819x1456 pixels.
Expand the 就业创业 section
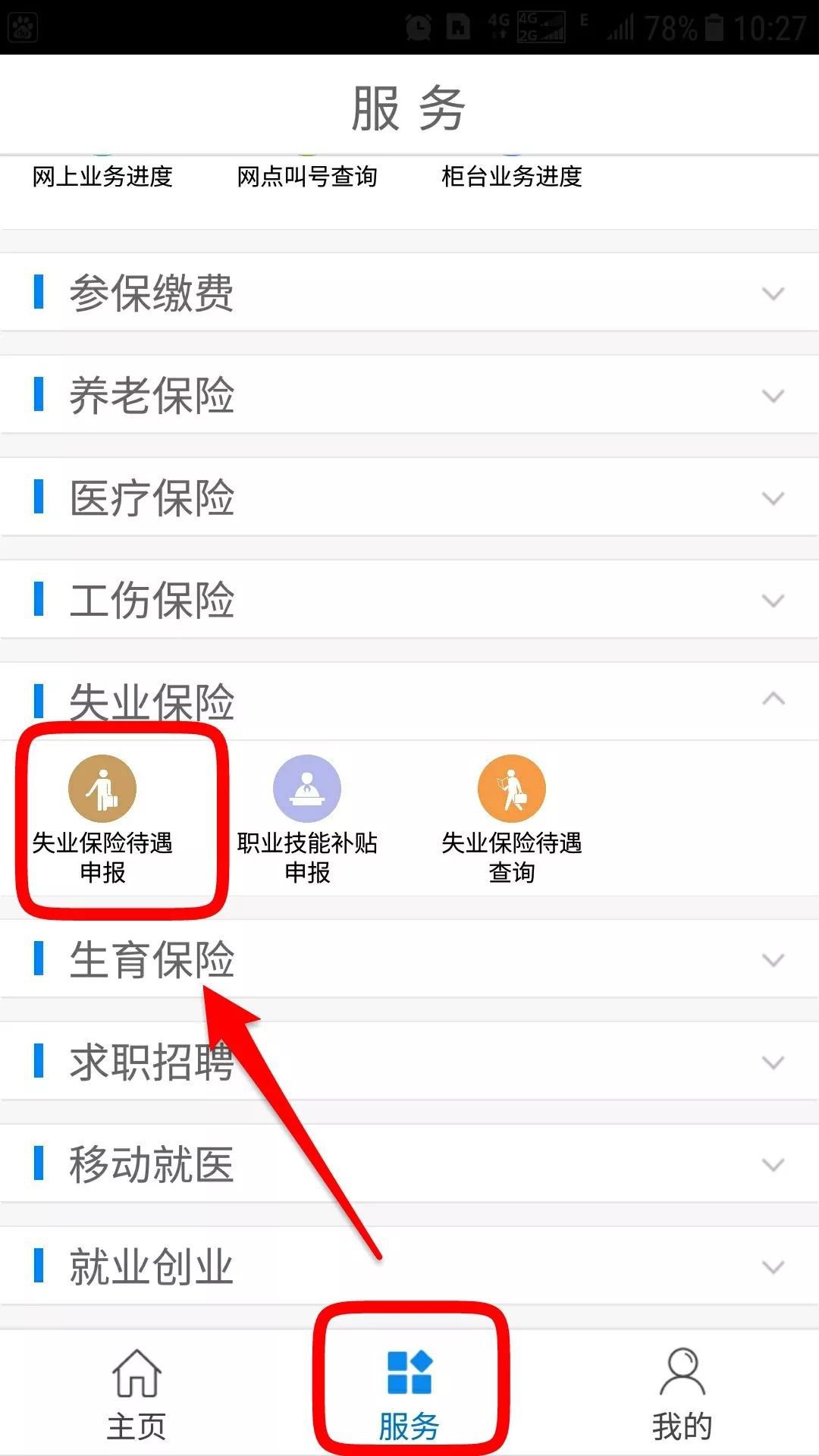click(409, 1266)
